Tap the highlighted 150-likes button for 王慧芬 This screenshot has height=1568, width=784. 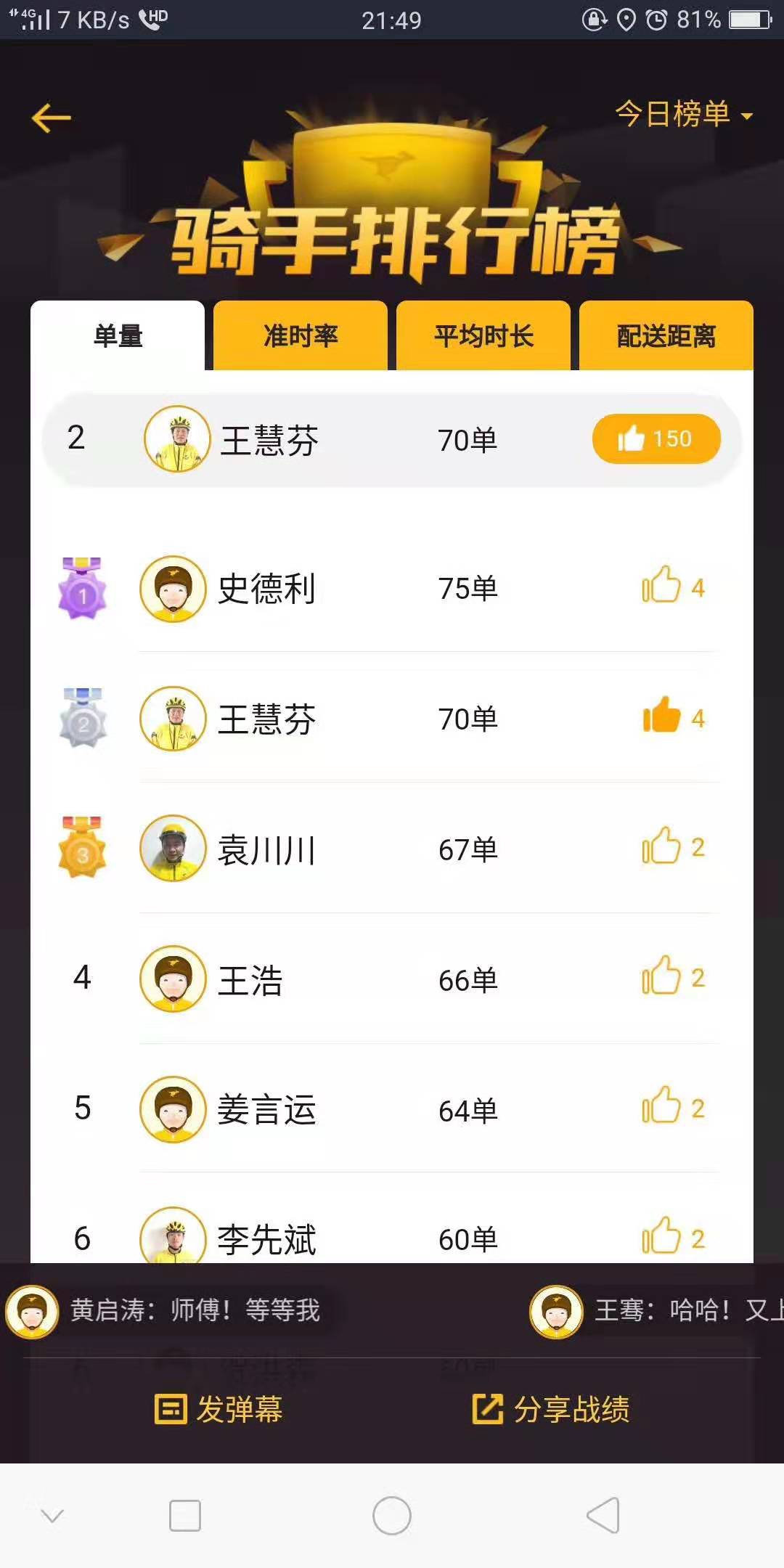(654, 438)
